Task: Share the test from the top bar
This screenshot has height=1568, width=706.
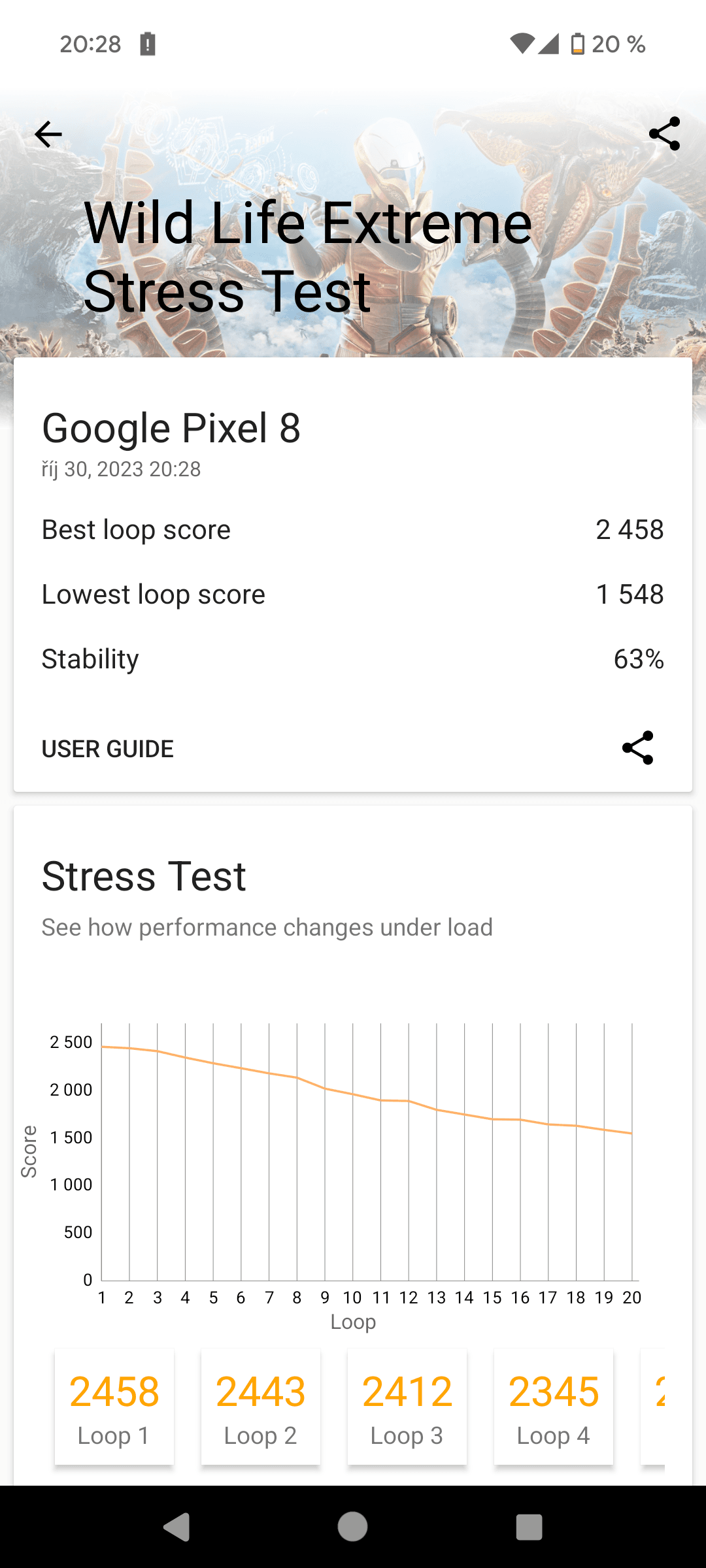Action: pyautogui.click(x=664, y=134)
